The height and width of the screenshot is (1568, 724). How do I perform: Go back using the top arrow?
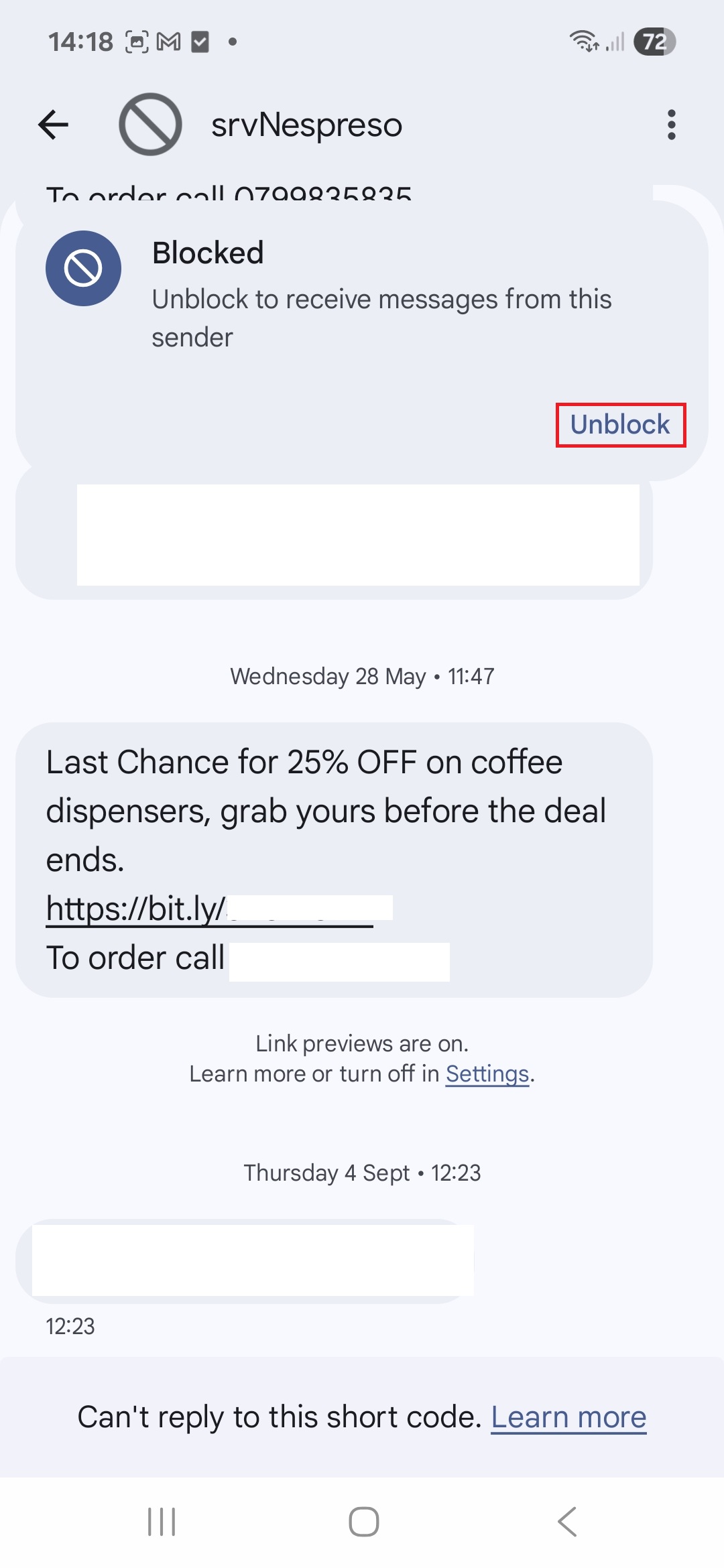click(x=54, y=125)
